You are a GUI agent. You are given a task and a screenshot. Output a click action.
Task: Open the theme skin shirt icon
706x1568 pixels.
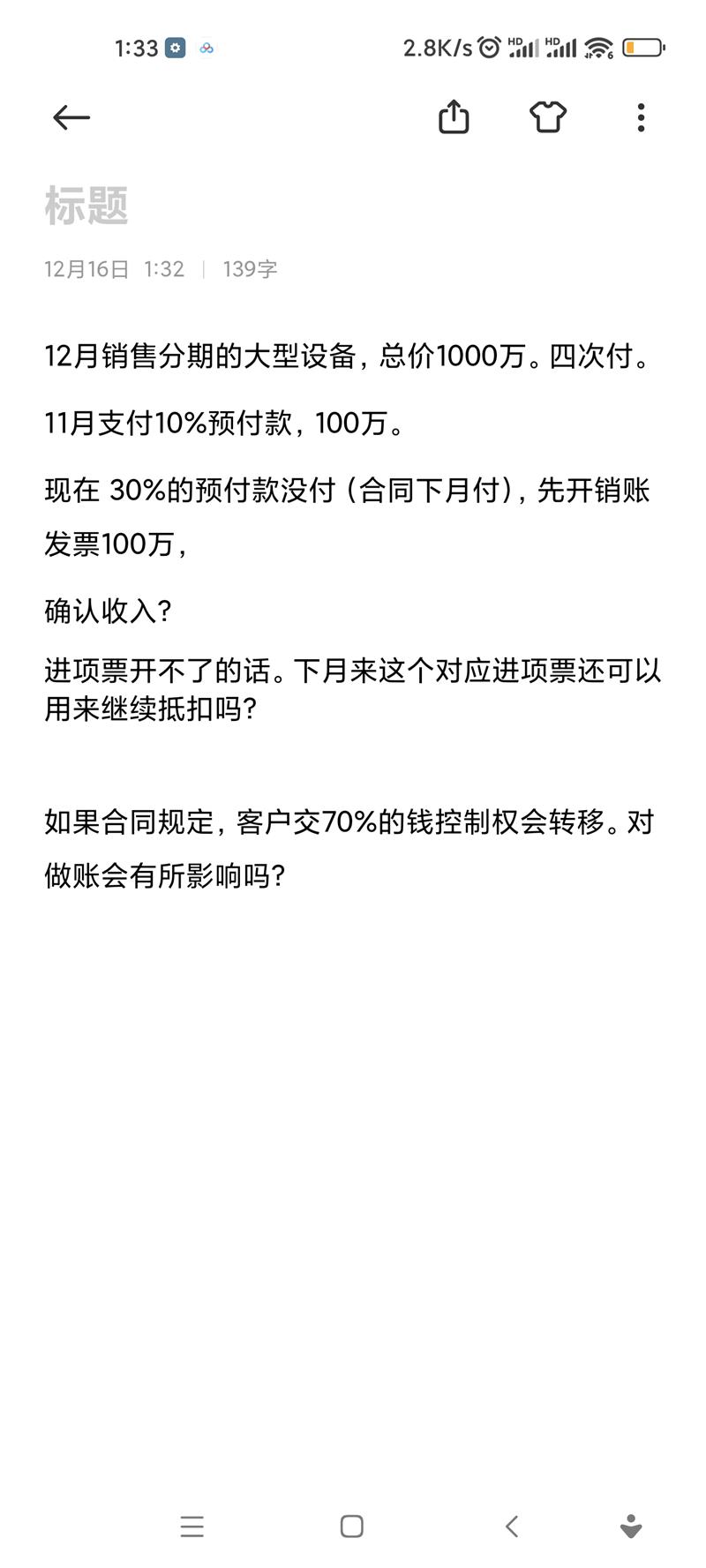pyautogui.click(x=547, y=117)
